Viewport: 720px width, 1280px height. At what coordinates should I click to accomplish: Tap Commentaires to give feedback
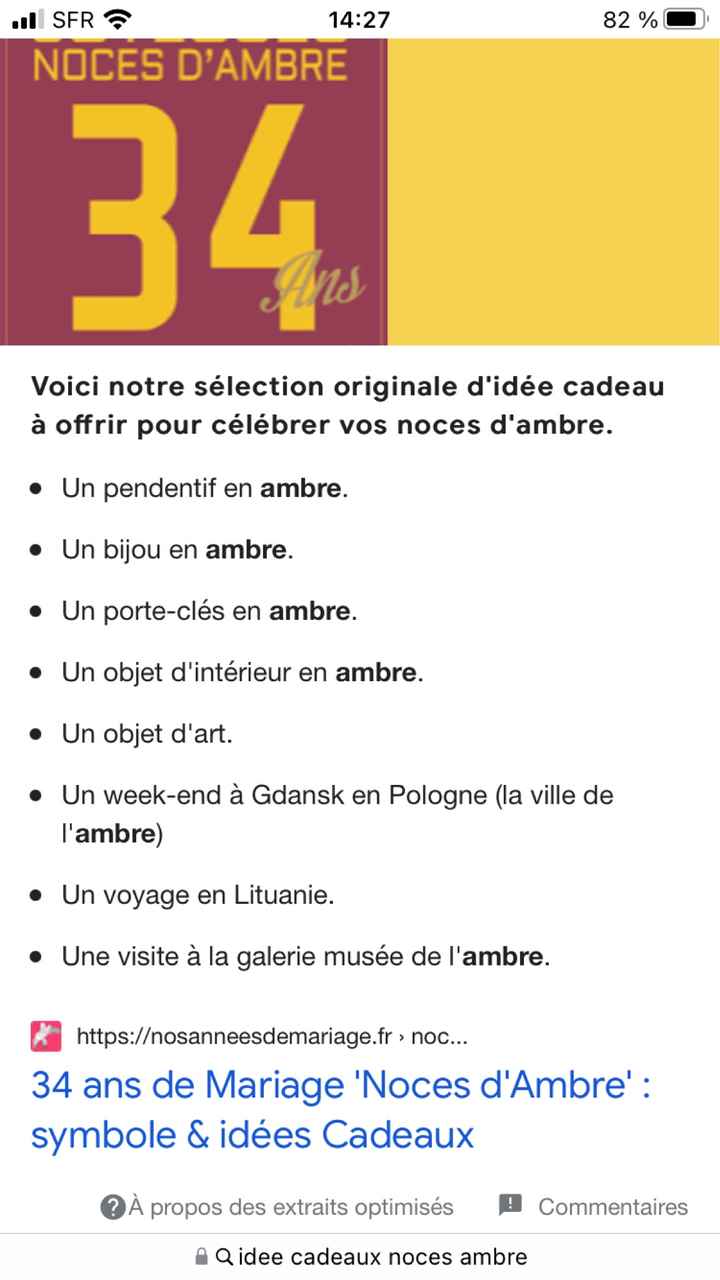(613, 1206)
